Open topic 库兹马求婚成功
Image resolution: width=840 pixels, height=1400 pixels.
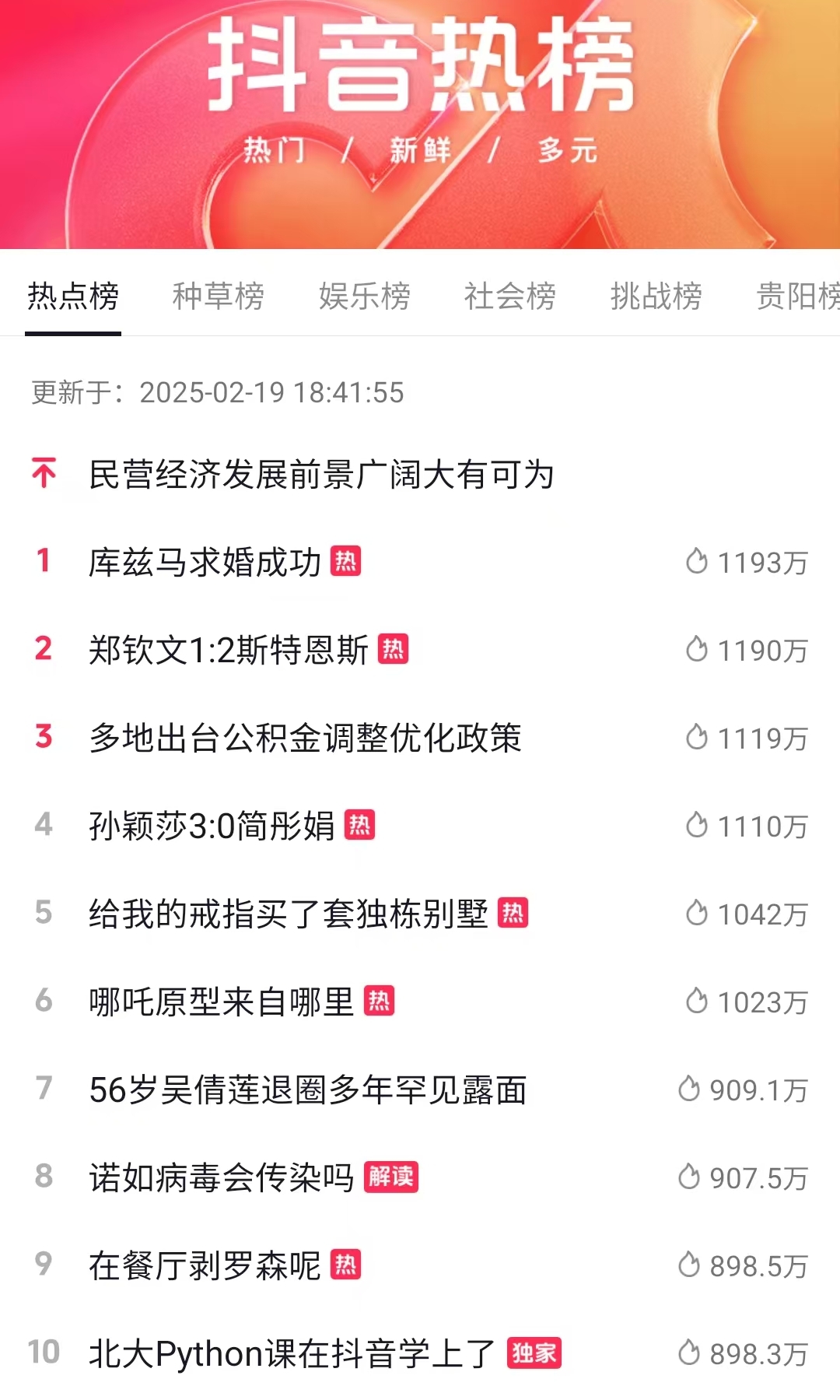point(420,562)
